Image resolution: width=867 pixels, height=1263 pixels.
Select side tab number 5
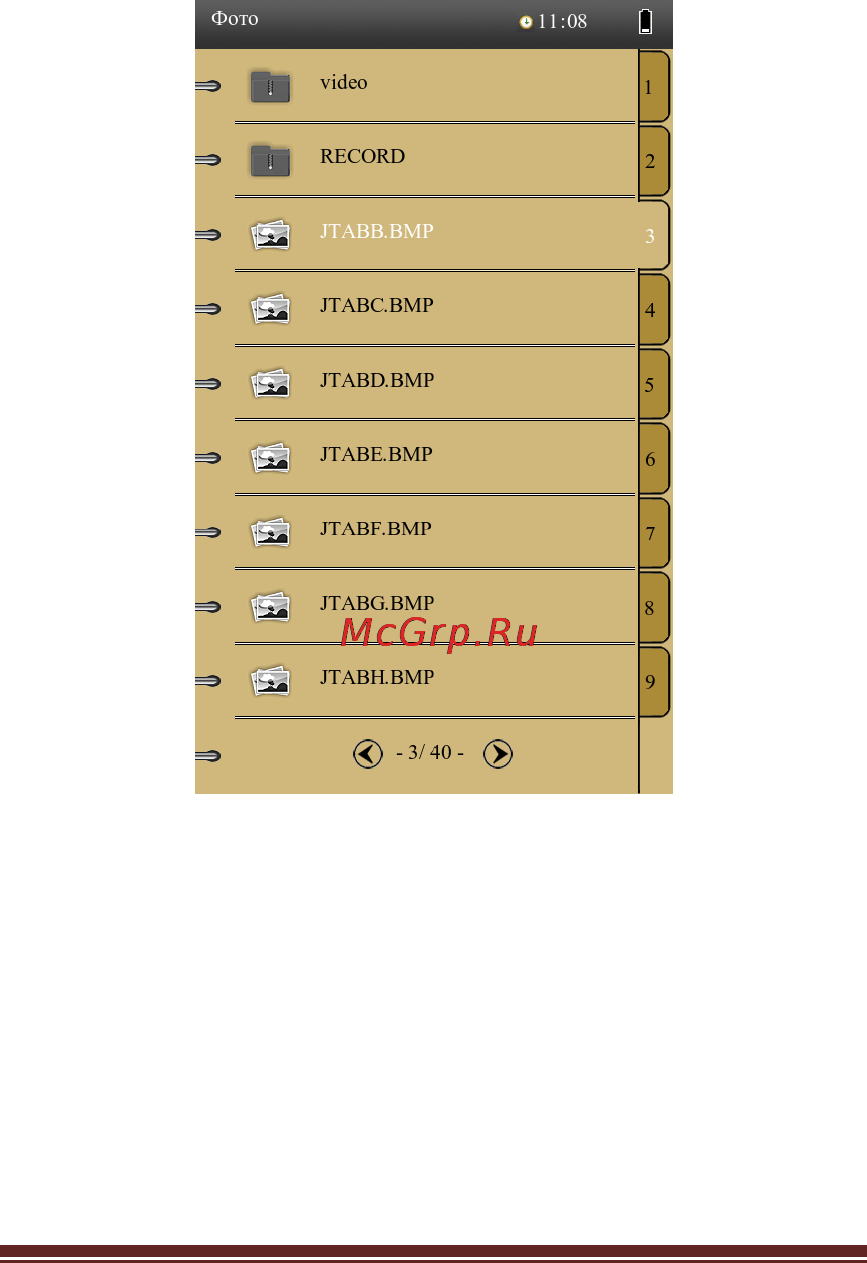pyautogui.click(x=652, y=384)
